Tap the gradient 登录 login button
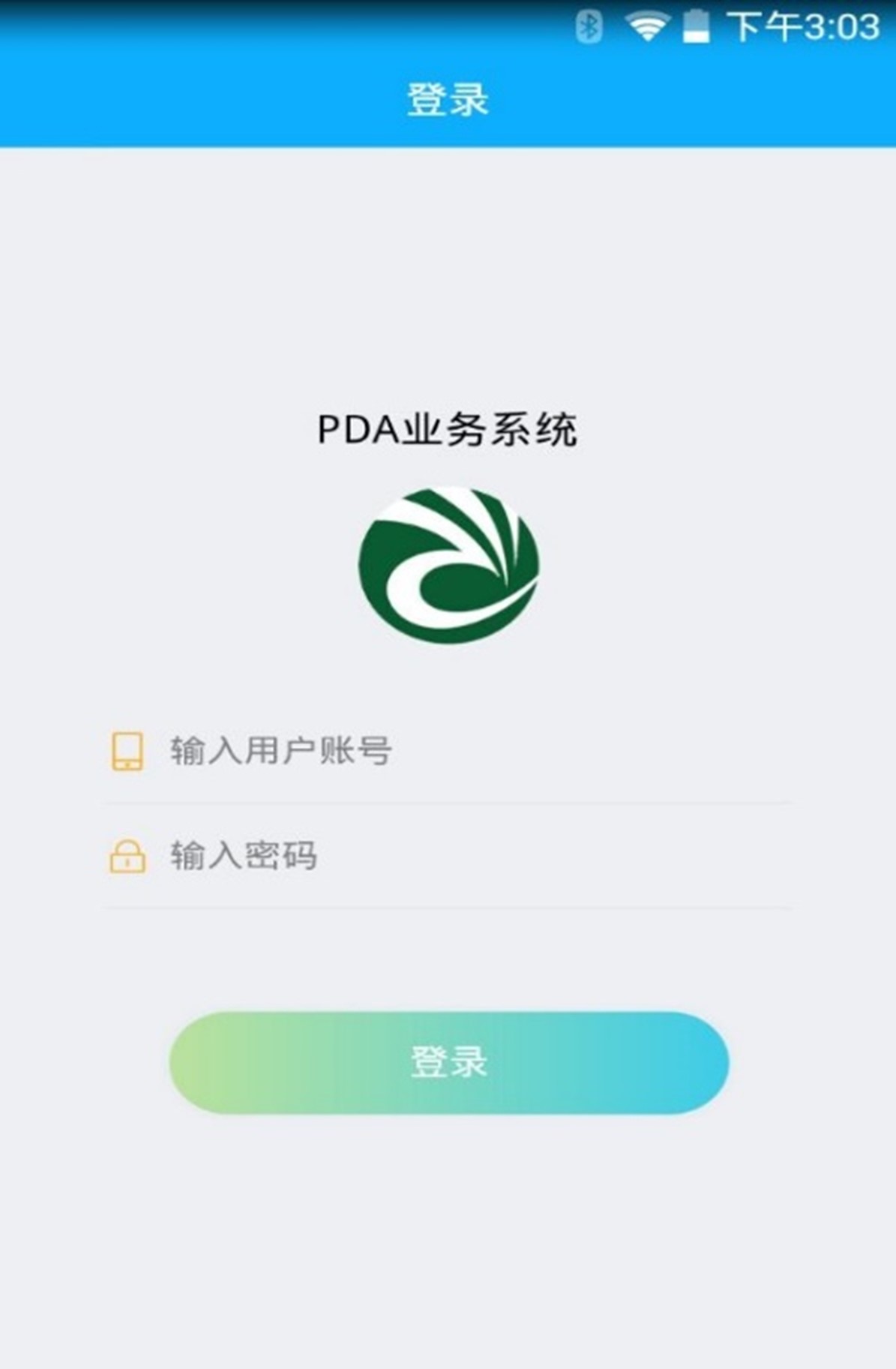The image size is (896, 1369). (x=448, y=1062)
